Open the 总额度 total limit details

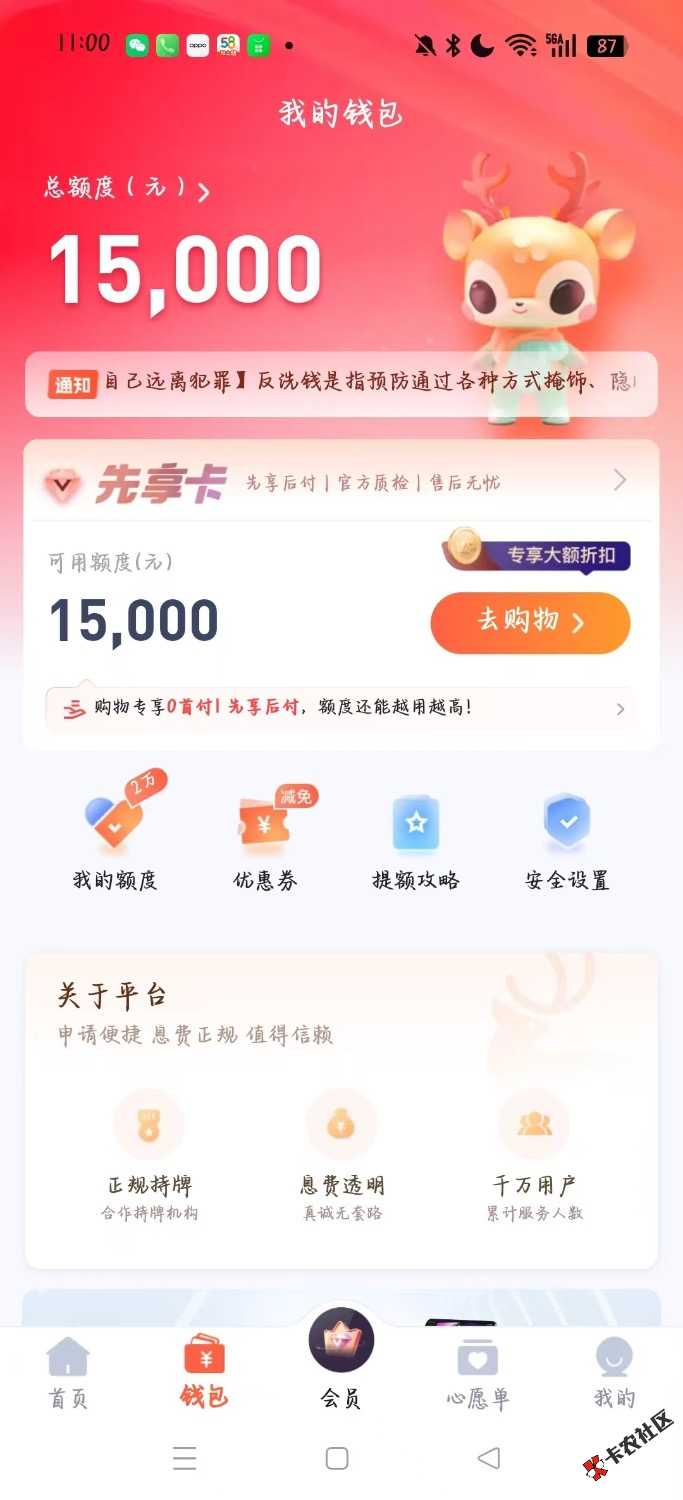127,188
